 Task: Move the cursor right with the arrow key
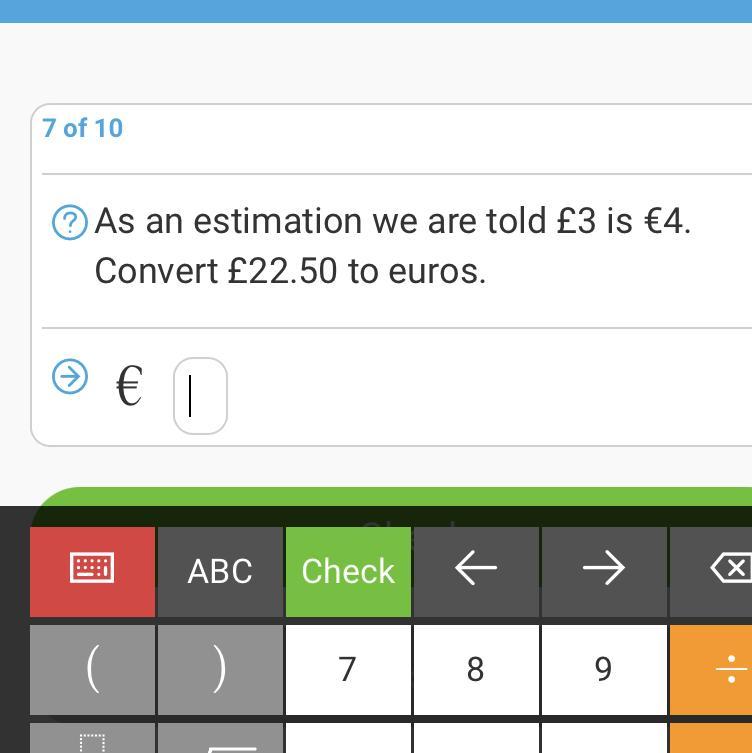click(603, 571)
